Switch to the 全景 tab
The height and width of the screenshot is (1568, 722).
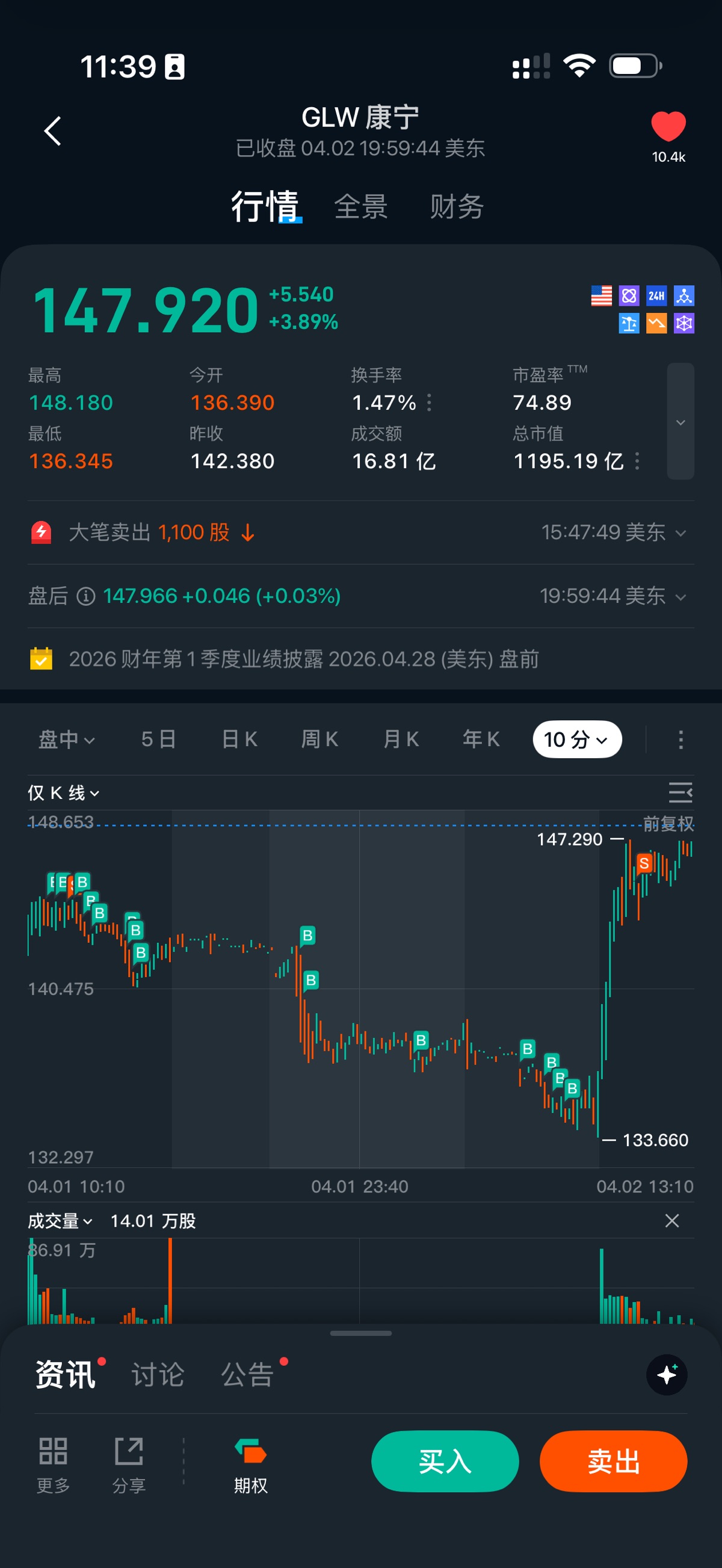pyautogui.click(x=360, y=207)
